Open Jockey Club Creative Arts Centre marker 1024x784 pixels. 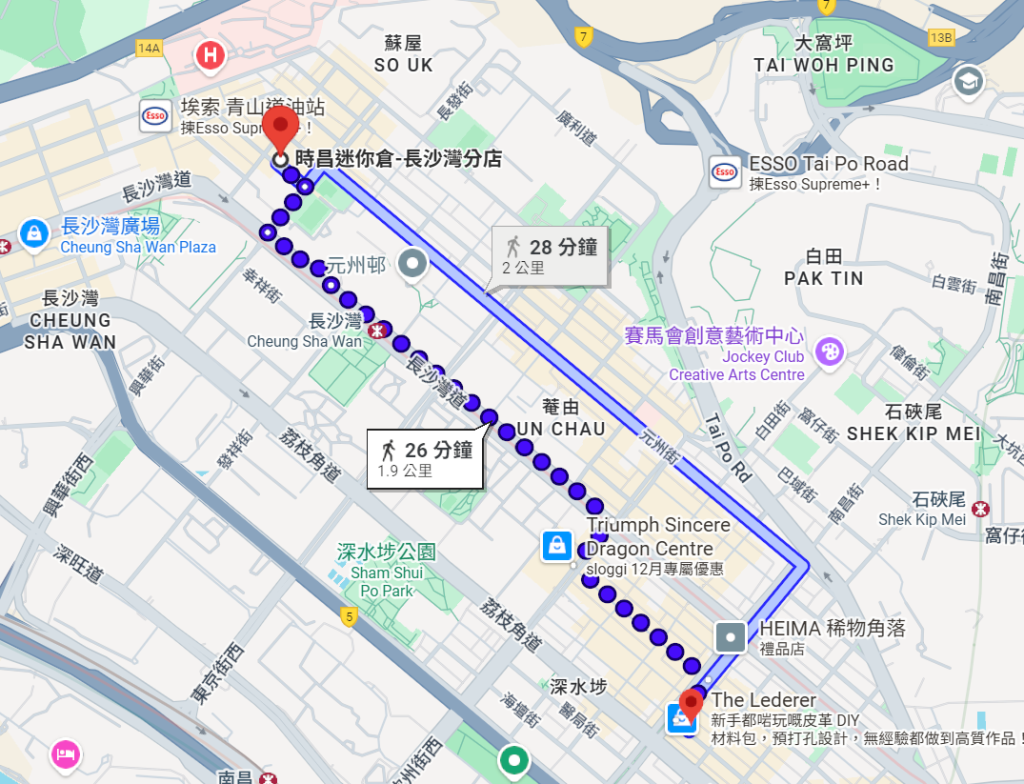point(829,351)
